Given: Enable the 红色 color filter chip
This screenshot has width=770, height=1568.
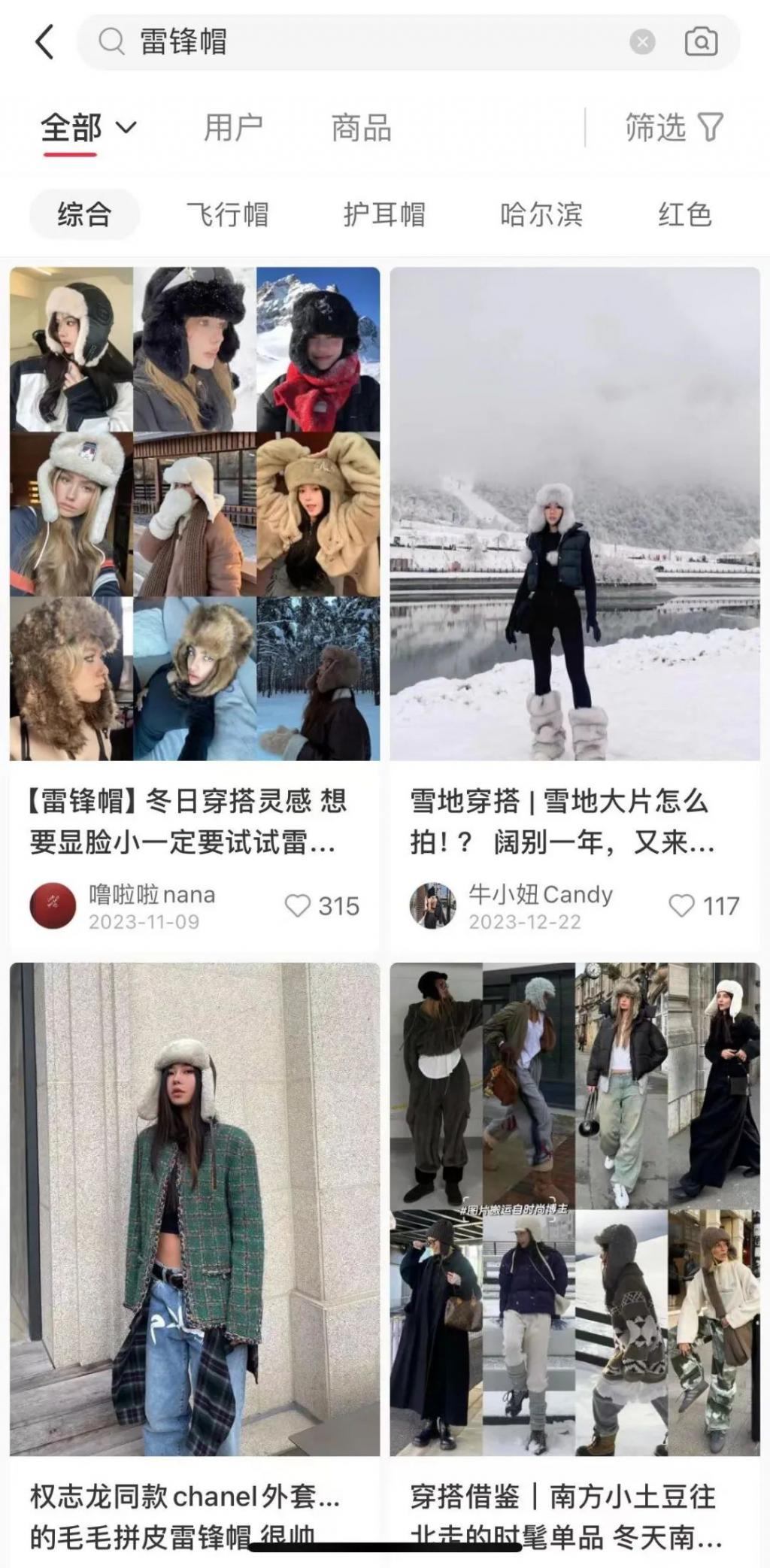Looking at the screenshot, I should (688, 214).
